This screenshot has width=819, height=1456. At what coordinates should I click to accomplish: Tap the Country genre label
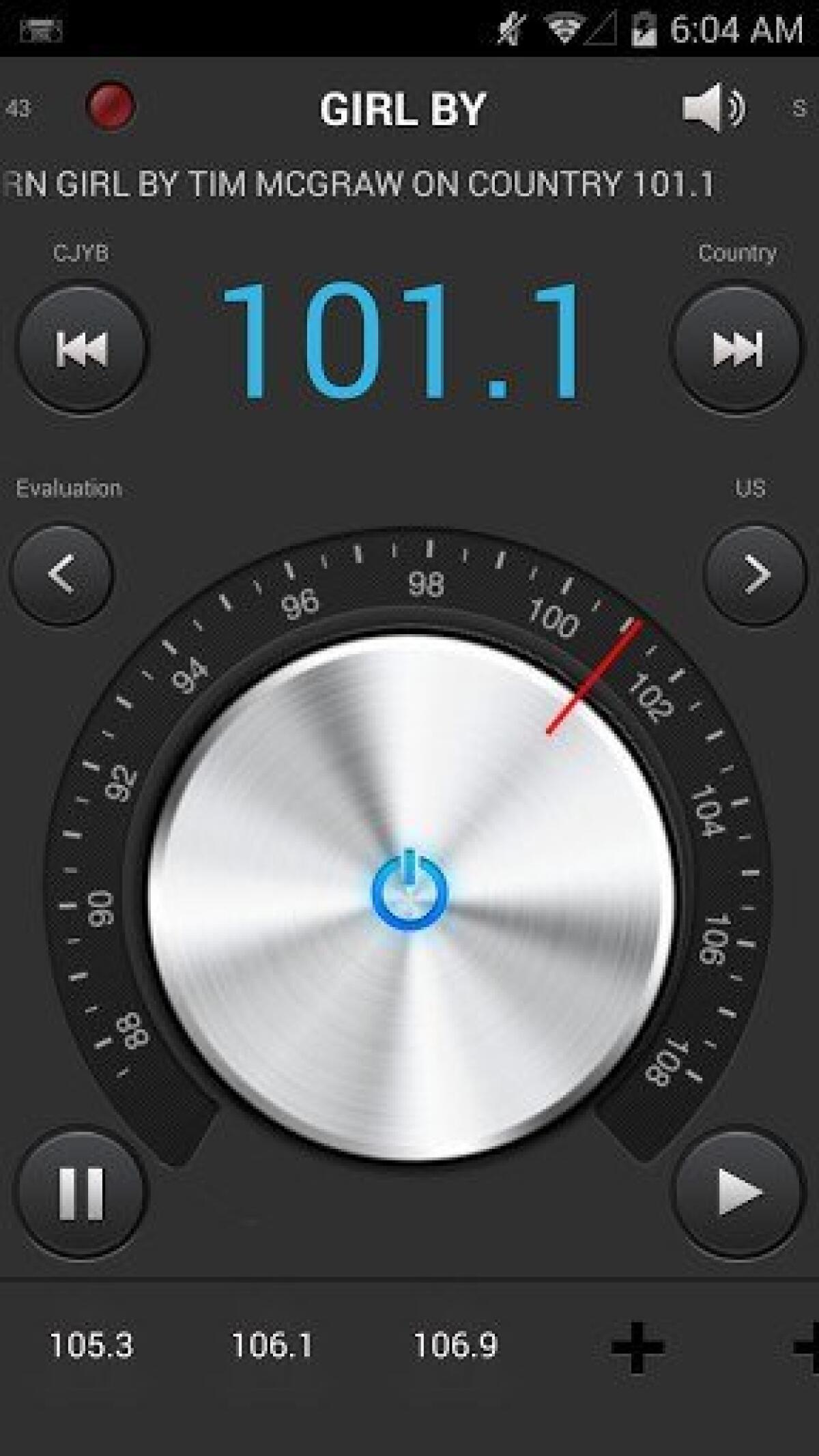pyautogui.click(x=736, y=253)
